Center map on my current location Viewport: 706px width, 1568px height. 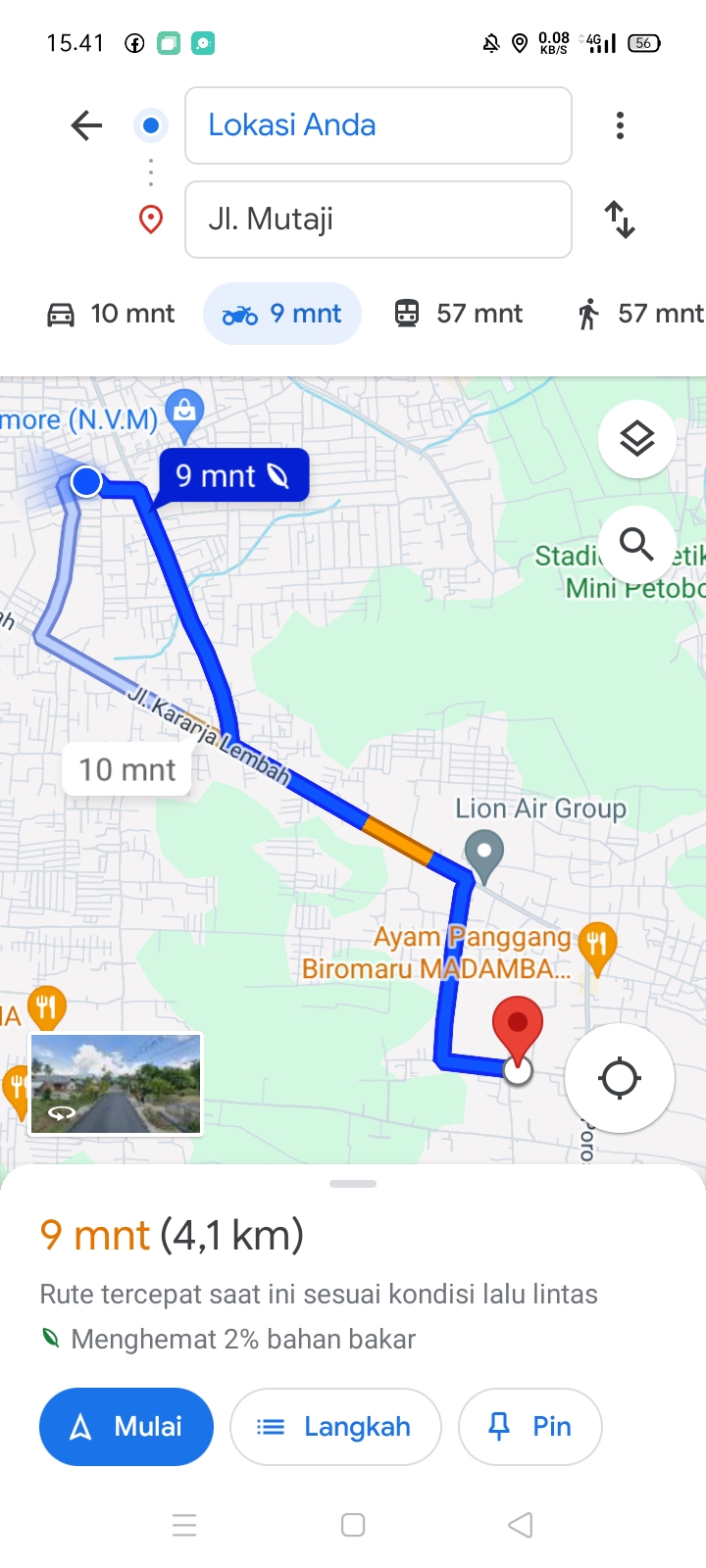tap(620, 1078)
